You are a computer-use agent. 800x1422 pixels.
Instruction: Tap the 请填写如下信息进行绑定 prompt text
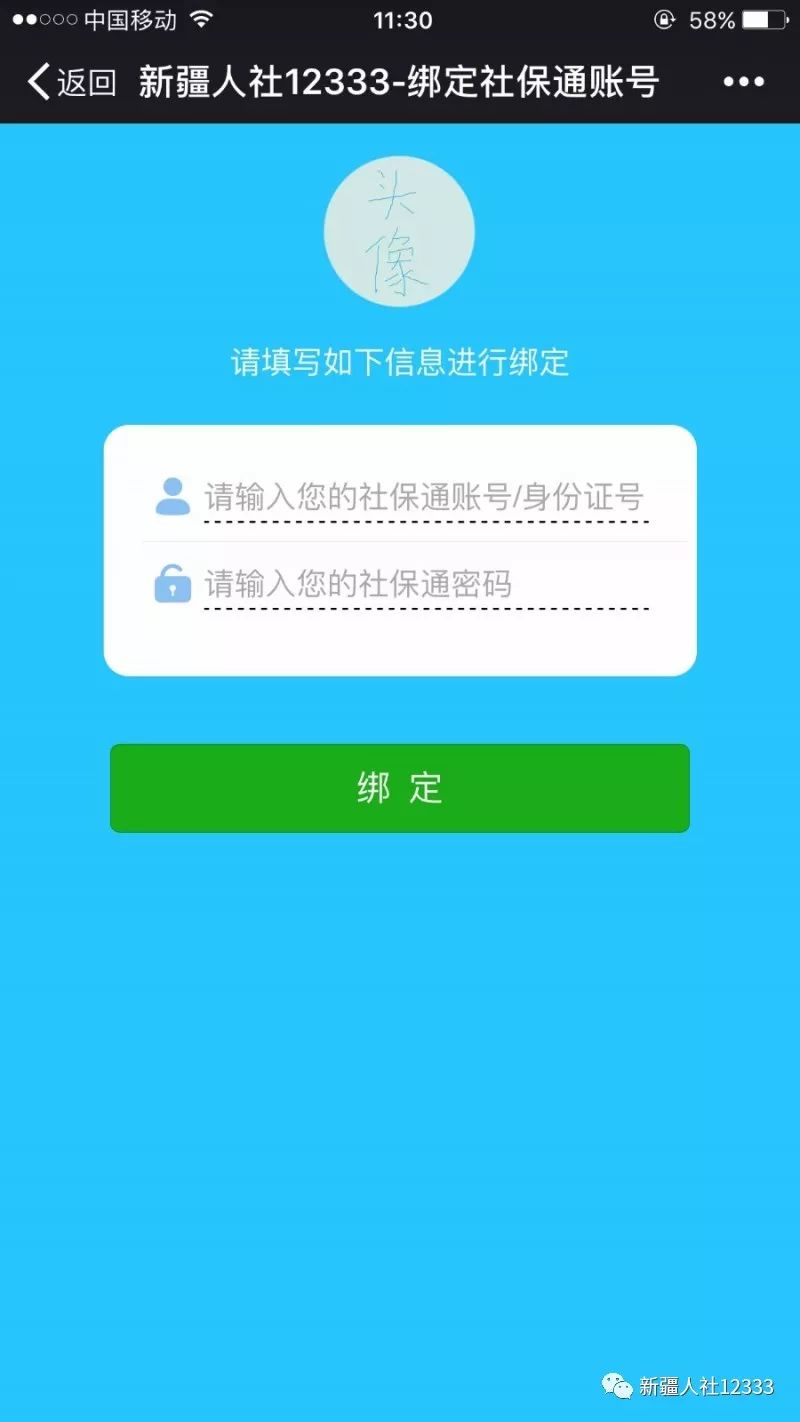click(x=399, y=363)
